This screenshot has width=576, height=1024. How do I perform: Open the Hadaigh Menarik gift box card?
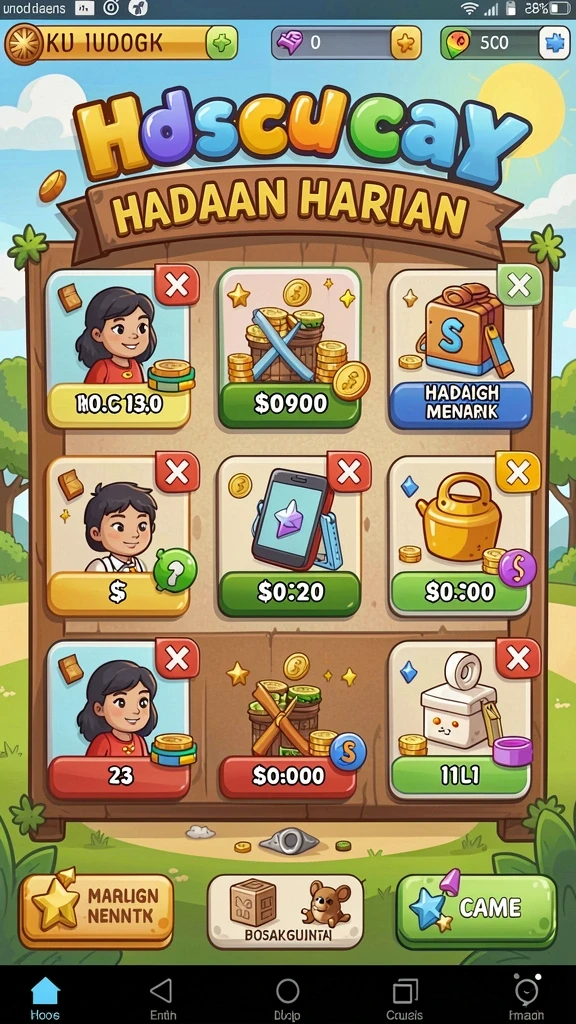click(460, 349)
